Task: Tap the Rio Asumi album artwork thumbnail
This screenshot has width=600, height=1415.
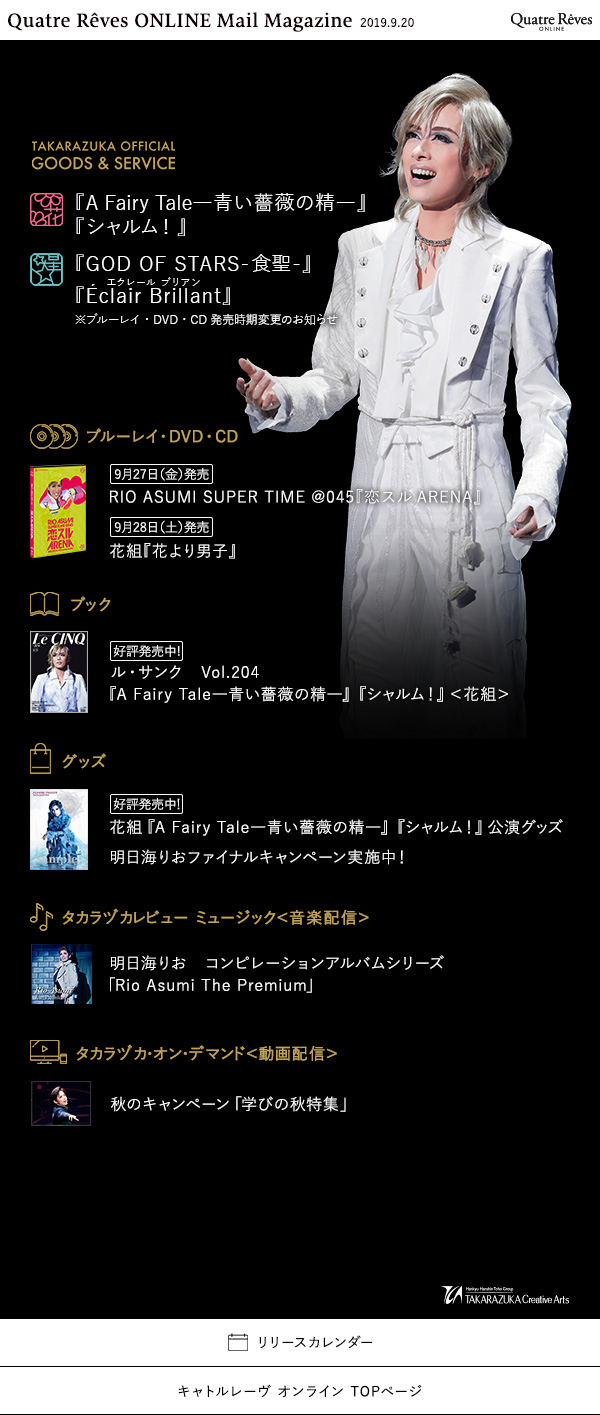Action: pyautogui.click(x=60, y=973)
